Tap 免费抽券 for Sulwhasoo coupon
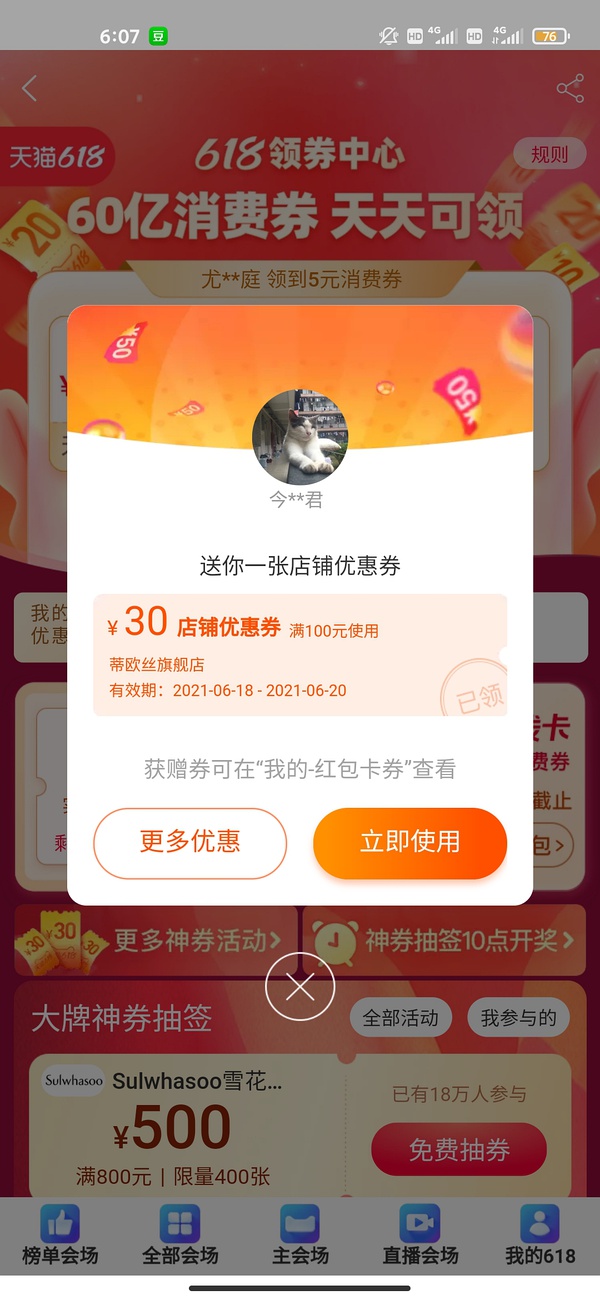600x1300 pixels. [459, 1149]
